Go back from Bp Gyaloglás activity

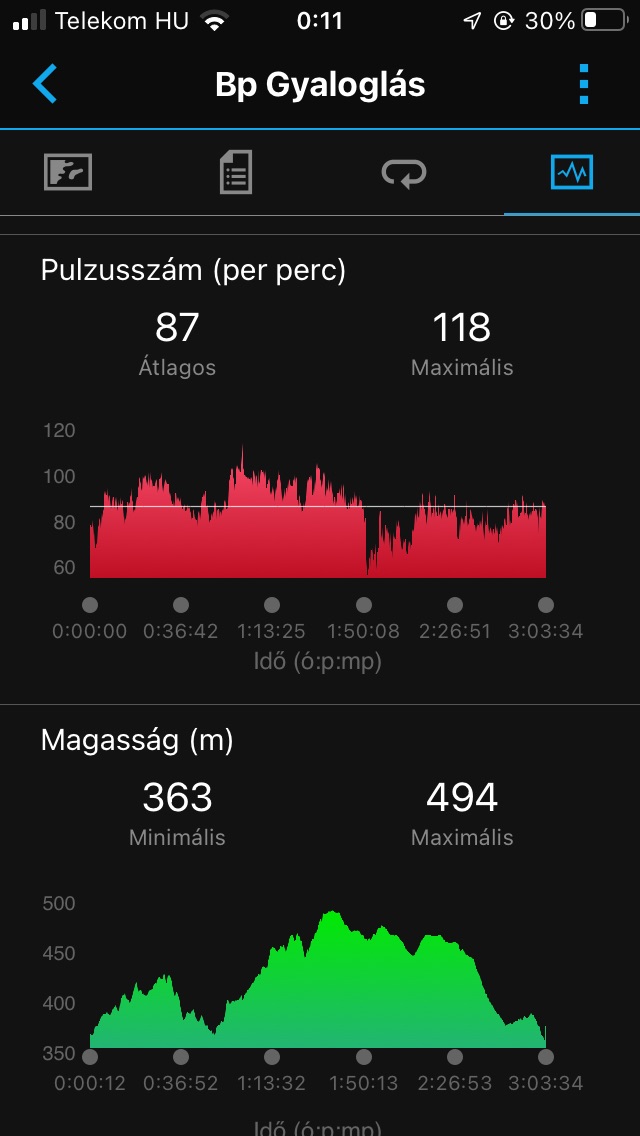pos(45,84)
